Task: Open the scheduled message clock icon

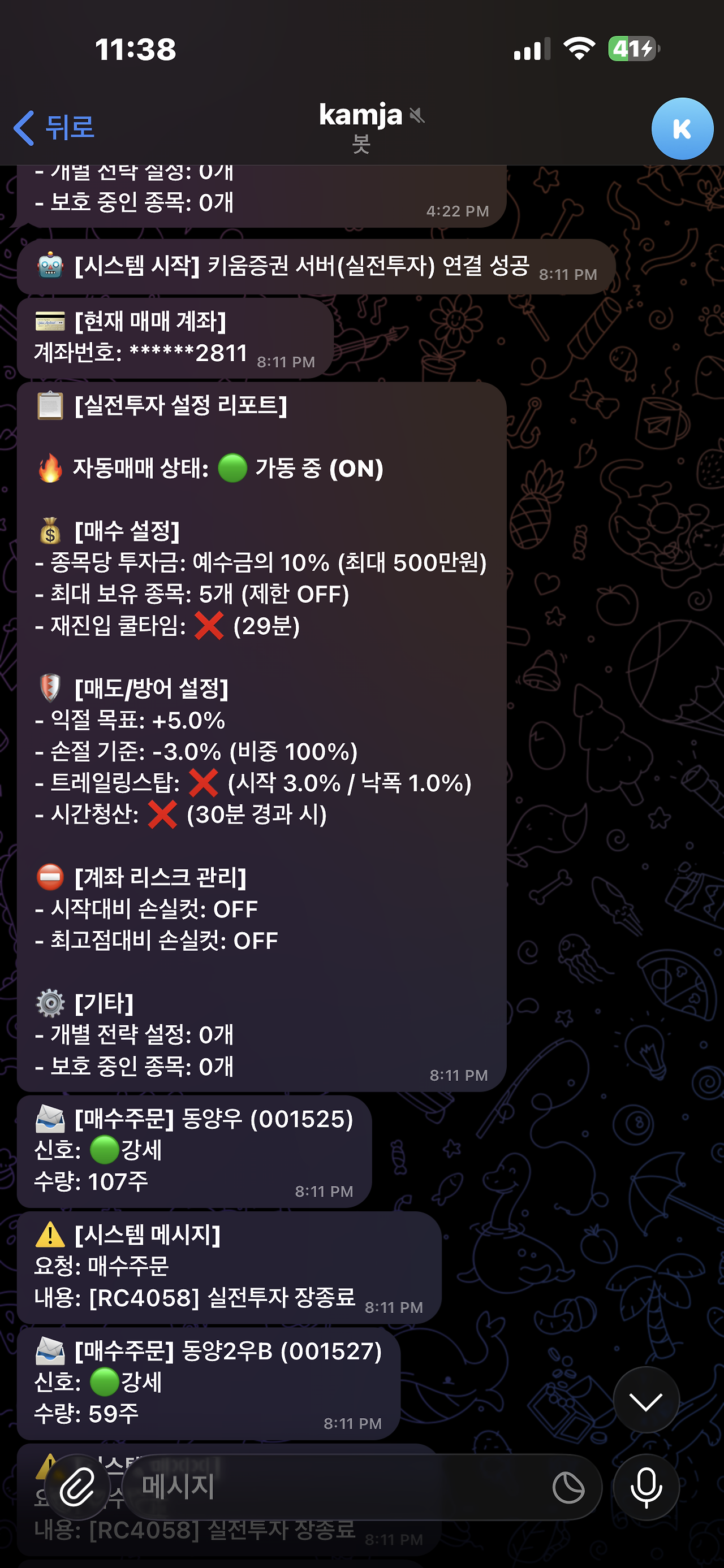Action: coord(567,1488)
